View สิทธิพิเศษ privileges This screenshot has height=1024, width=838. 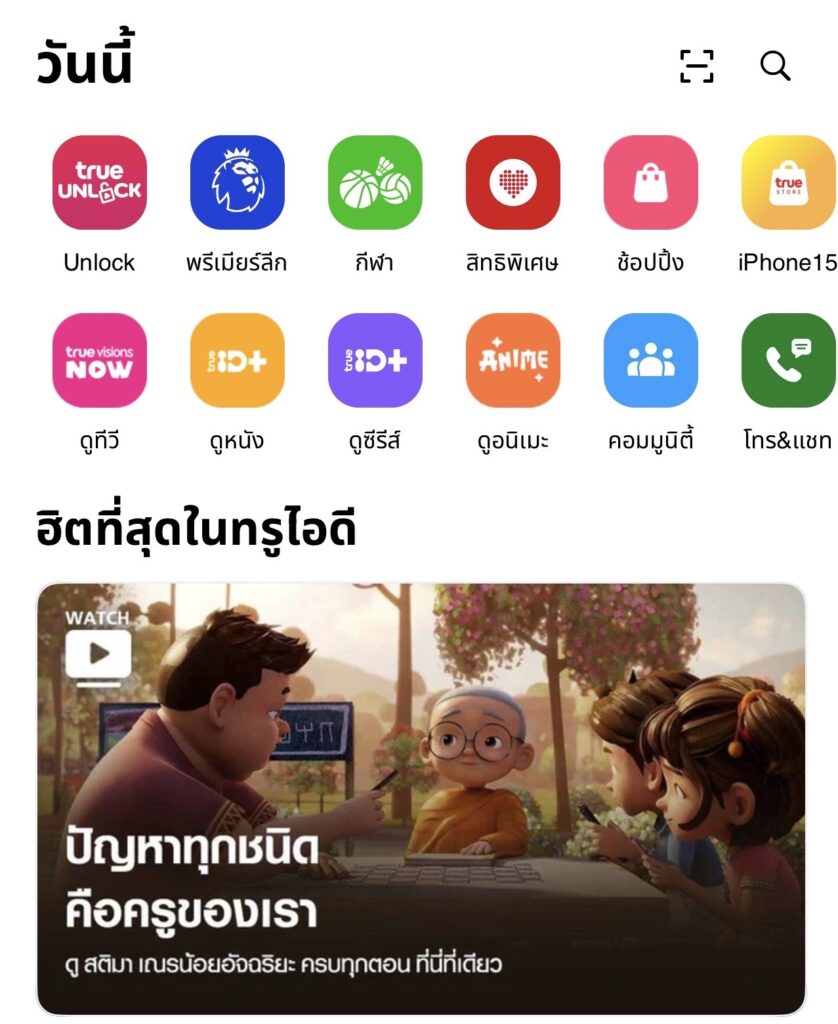tap(513, 183)
